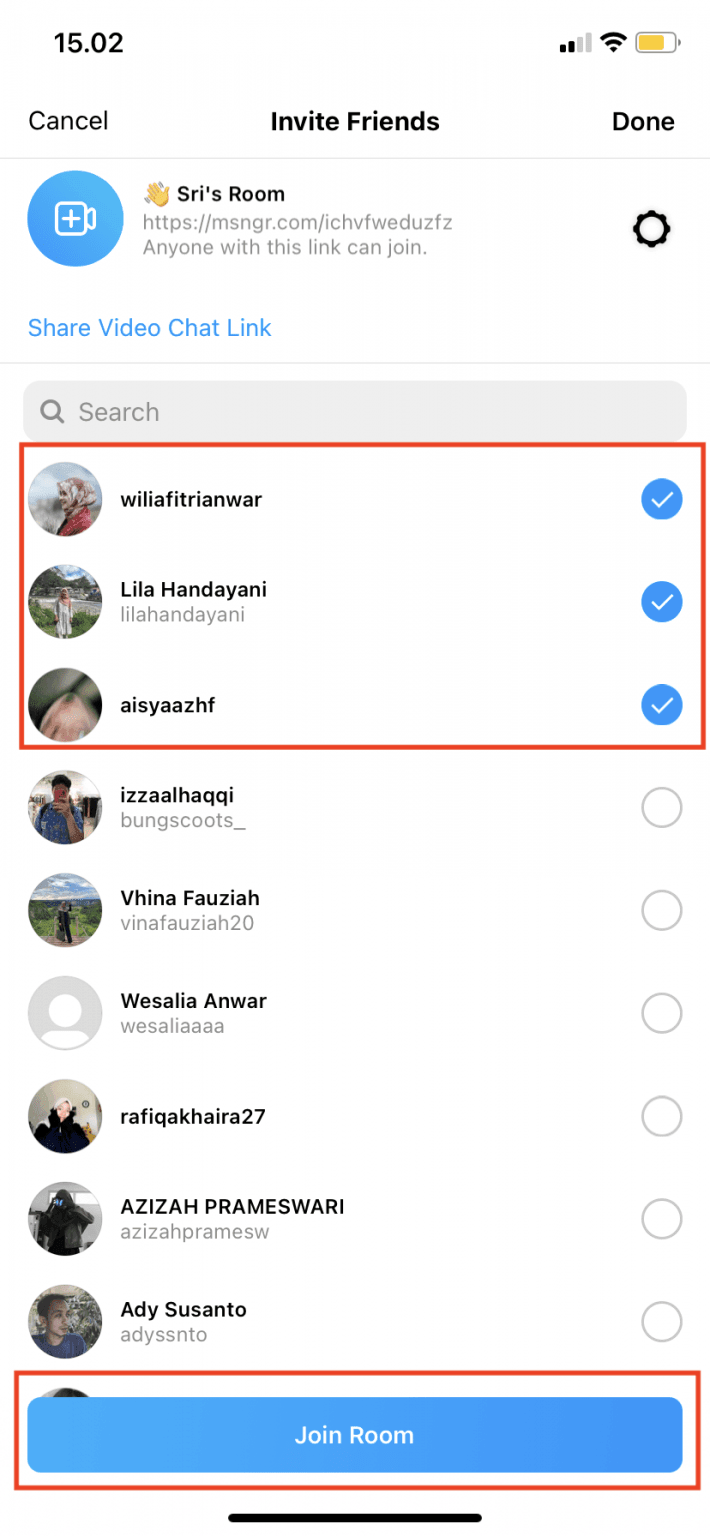Select Vhina Fauziah to invite
This screenshot has width=710, height=1536.
click(661, 911)
